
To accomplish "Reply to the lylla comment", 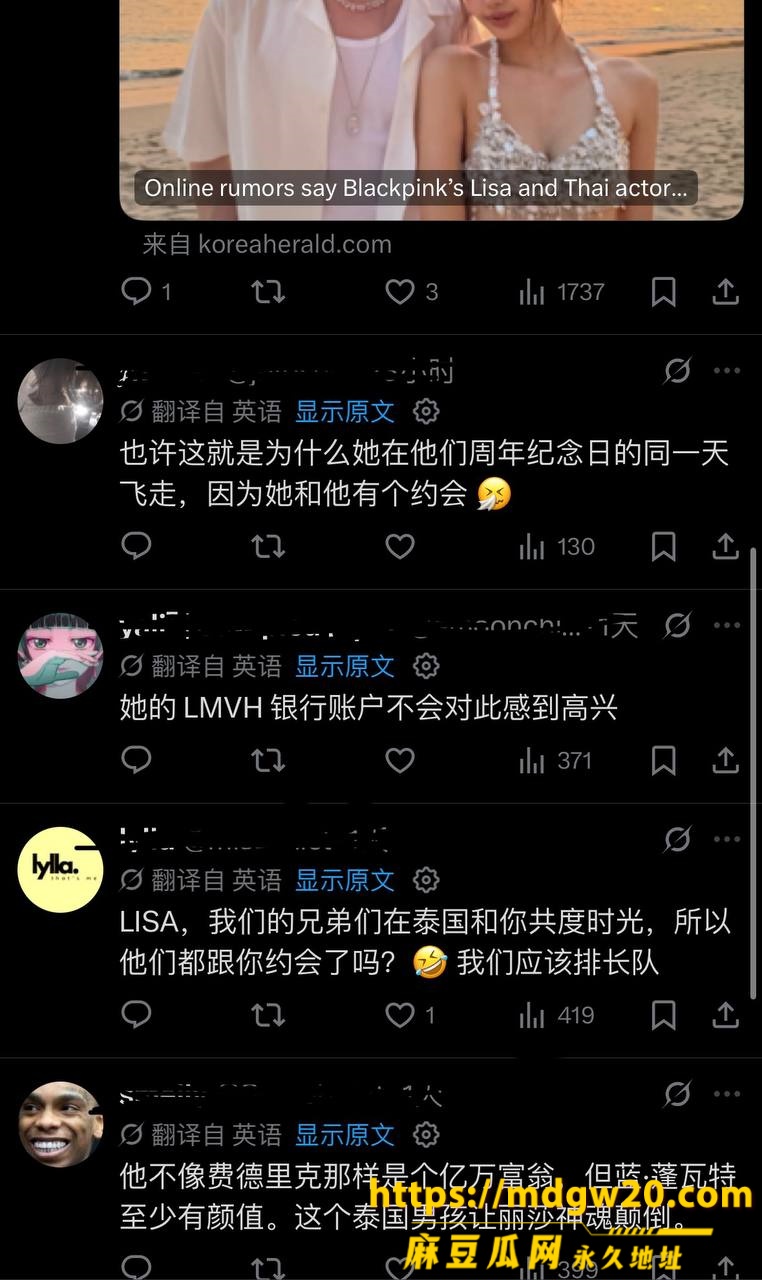I will click(x=135, y=1016).
